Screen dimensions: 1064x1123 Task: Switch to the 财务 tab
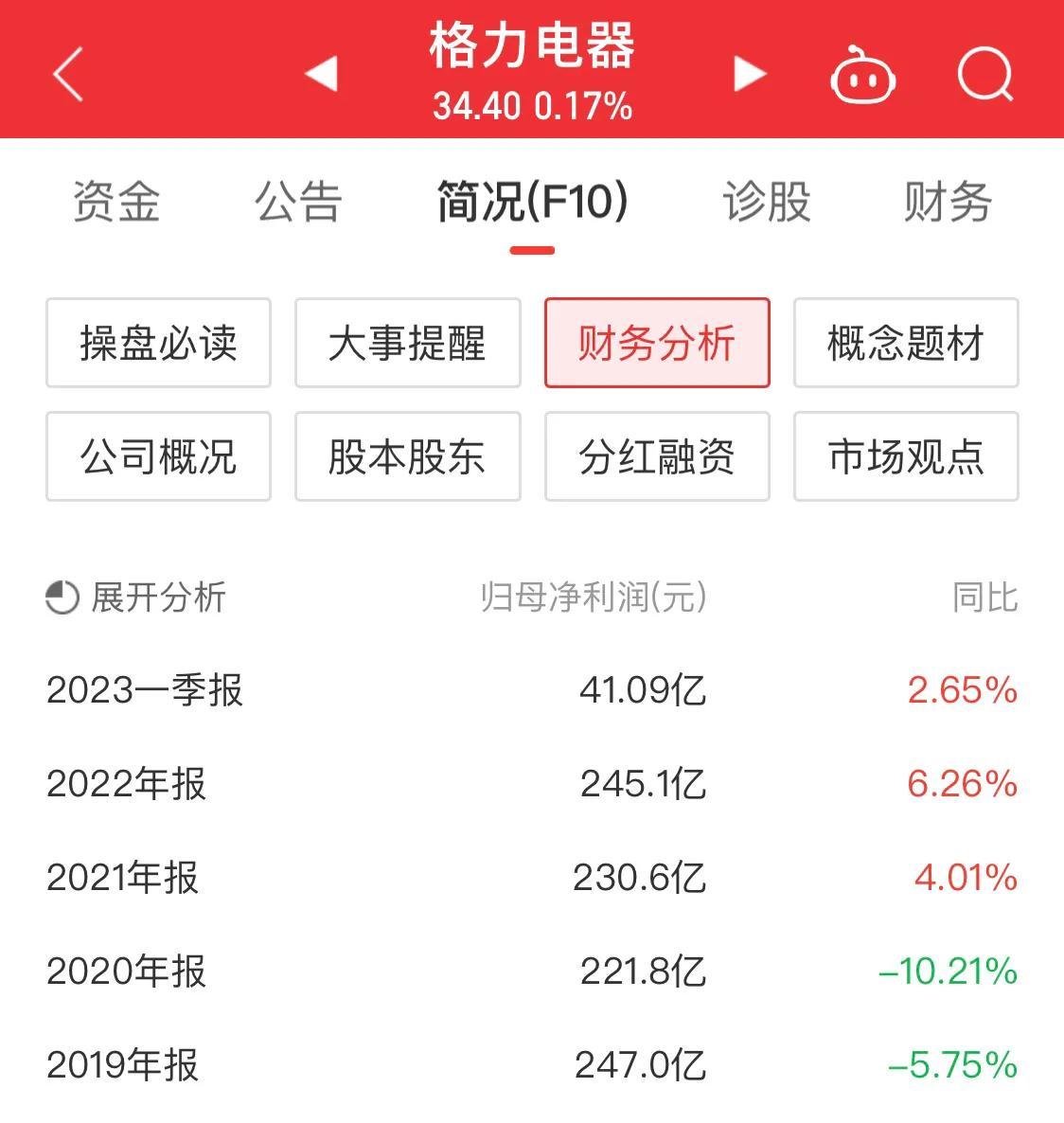[x=948, y=202]
